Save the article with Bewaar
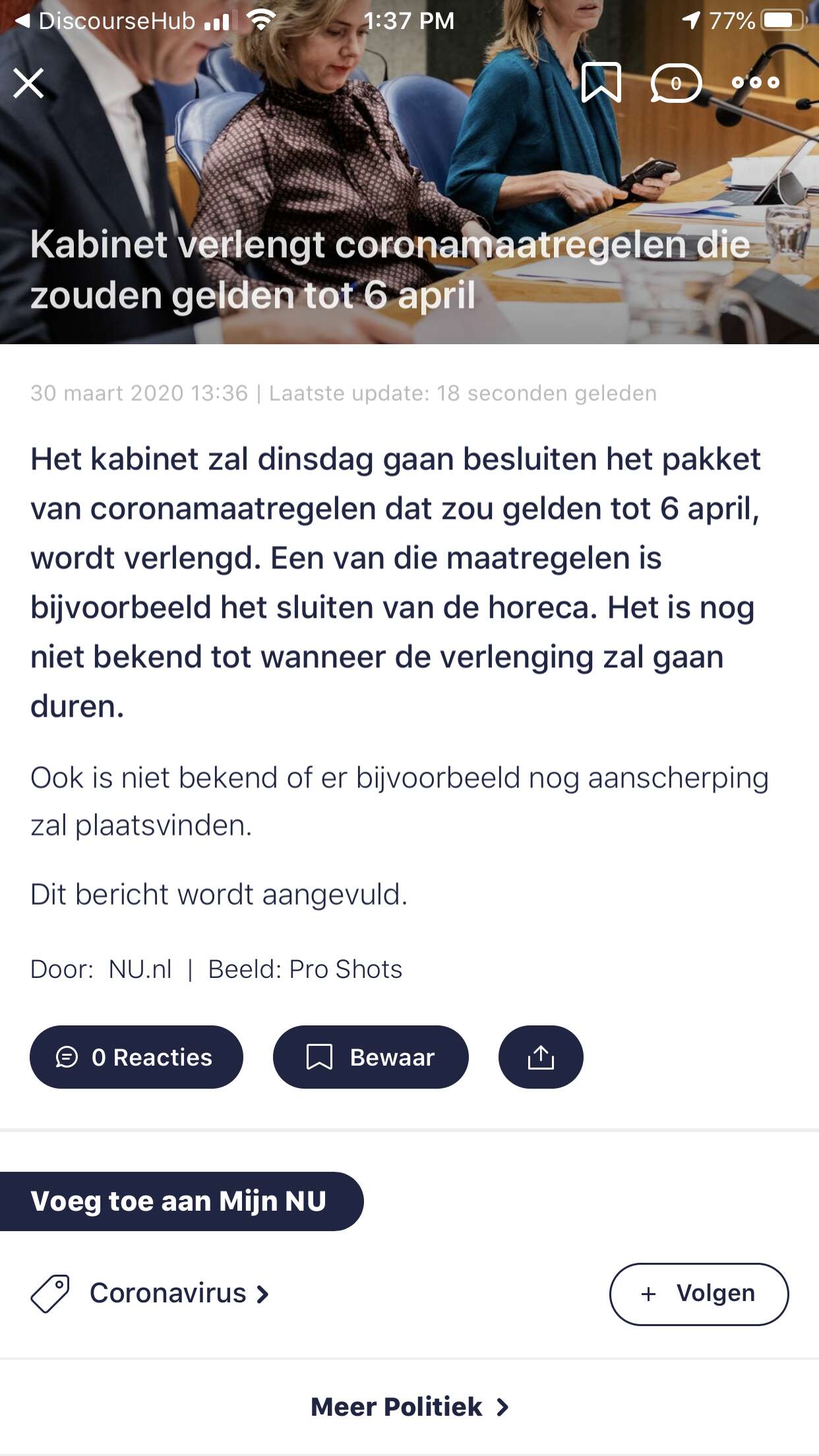The height and width of the screenshot is (1456, 819). pyautogui.click(x=371, y=1057)
